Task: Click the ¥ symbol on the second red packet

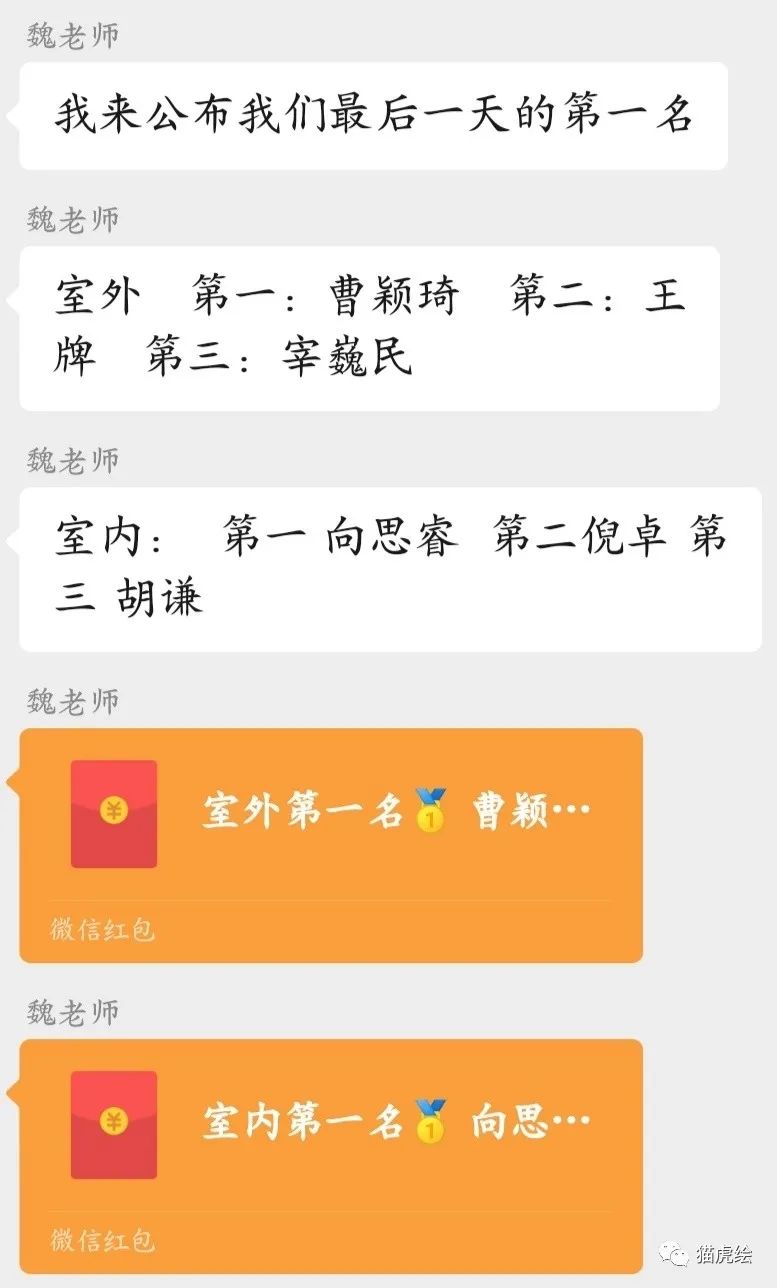Action: [x=113, y=1120]
